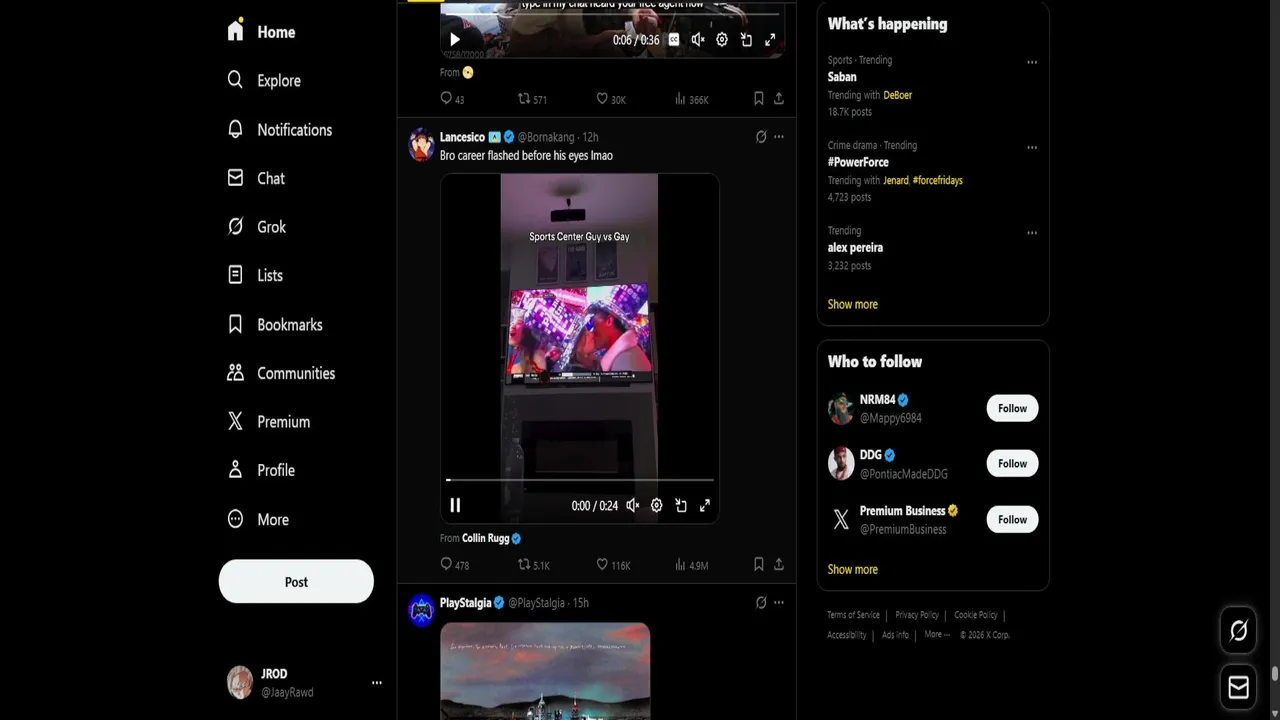Screen dimensions: 1280x720
Task: Follow NRM84
Action: click(1012, 408)
